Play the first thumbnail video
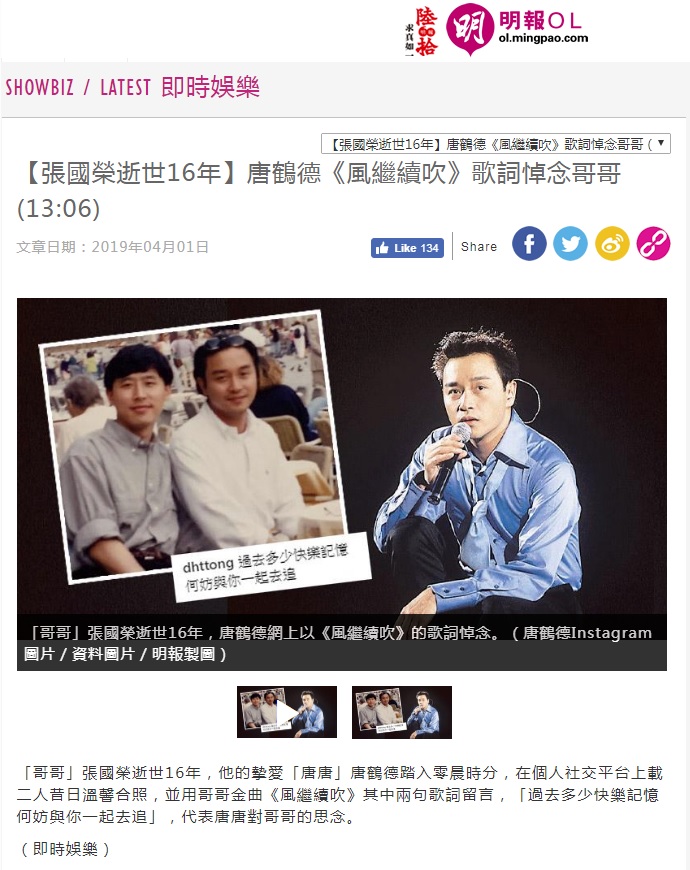 tap(286, 712)
